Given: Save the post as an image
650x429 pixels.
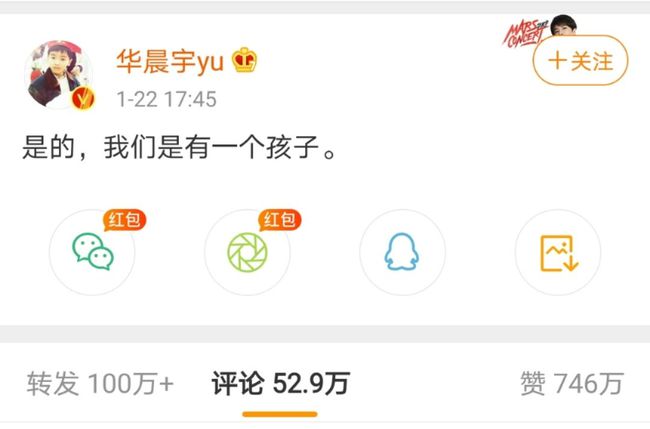Looking at the screenshot, I should [557, 252].
